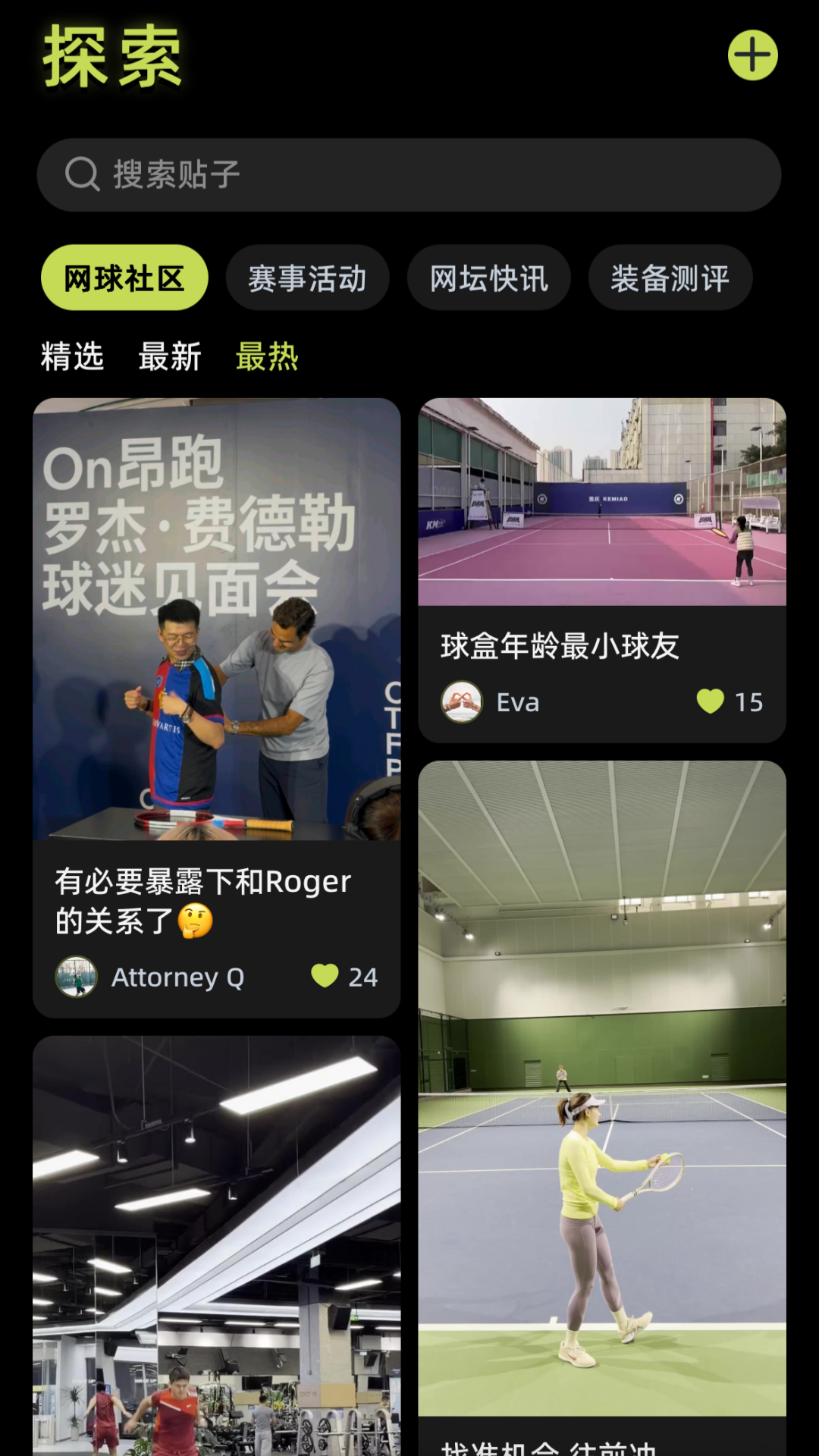Screen dimensions: 819x1456
Task: Tap the like count 24 on the Roger post
Action: pos(363,977)
